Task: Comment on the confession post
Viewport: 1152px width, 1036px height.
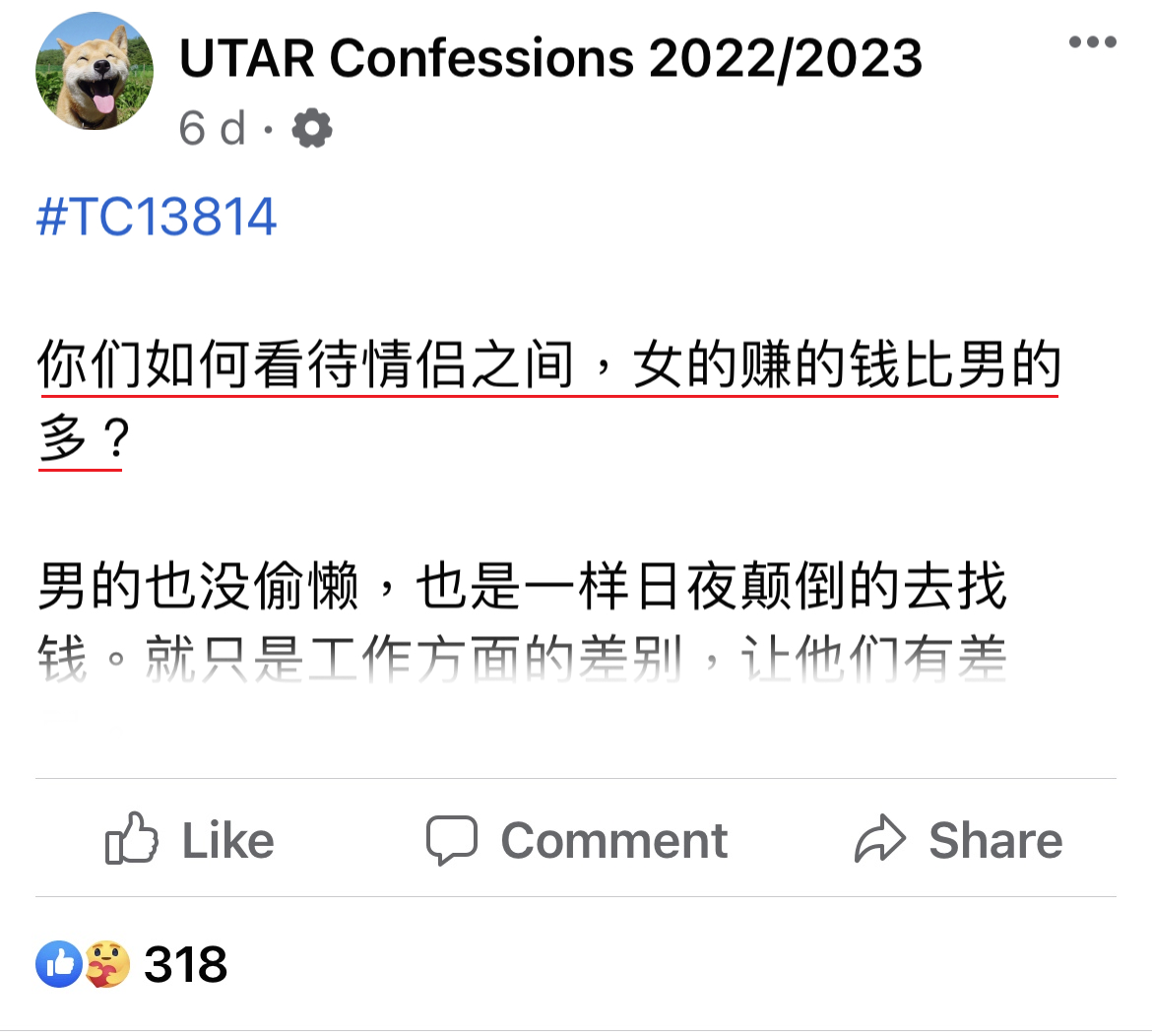Action: 576,840
